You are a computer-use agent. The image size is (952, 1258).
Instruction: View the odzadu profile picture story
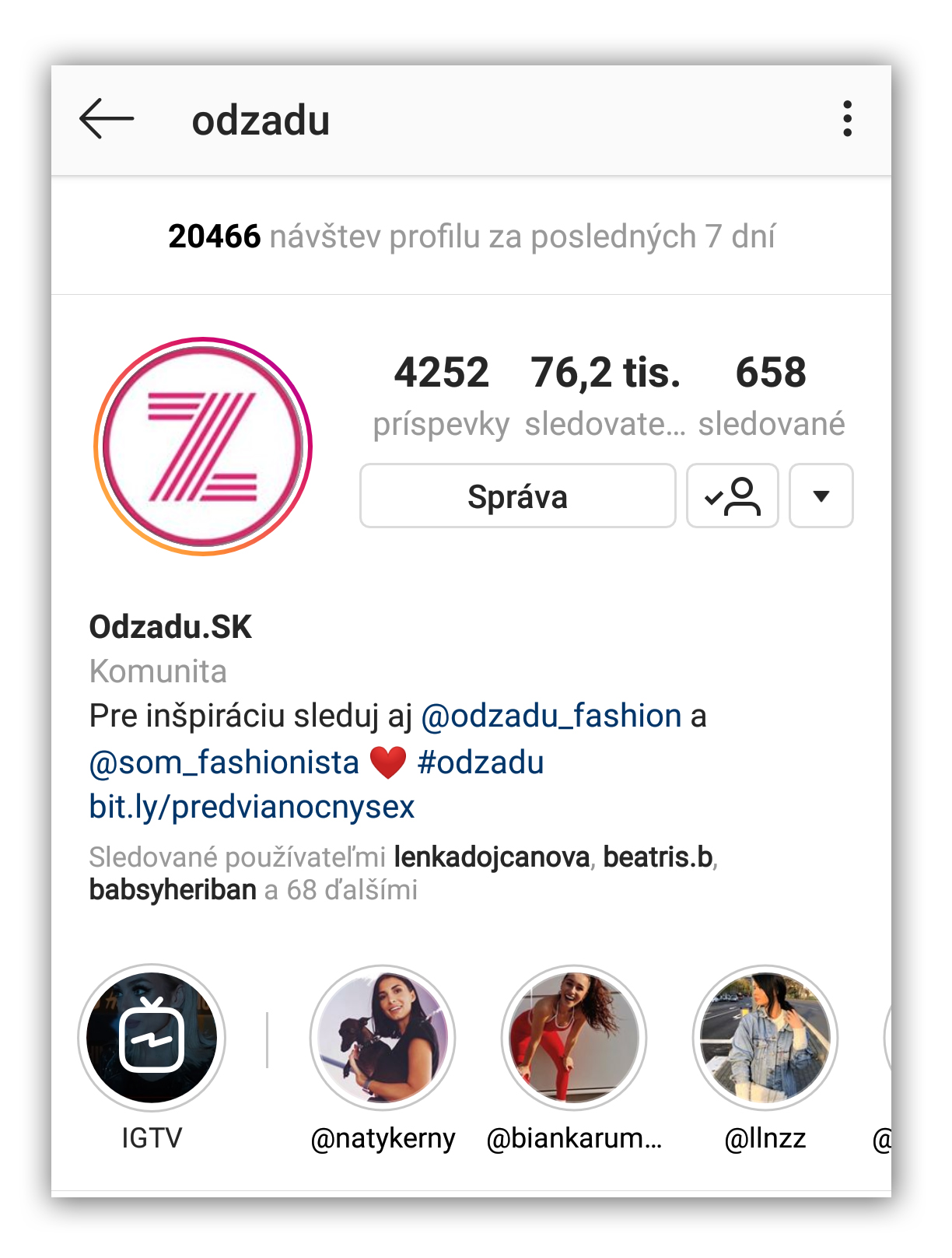[203, 447]
